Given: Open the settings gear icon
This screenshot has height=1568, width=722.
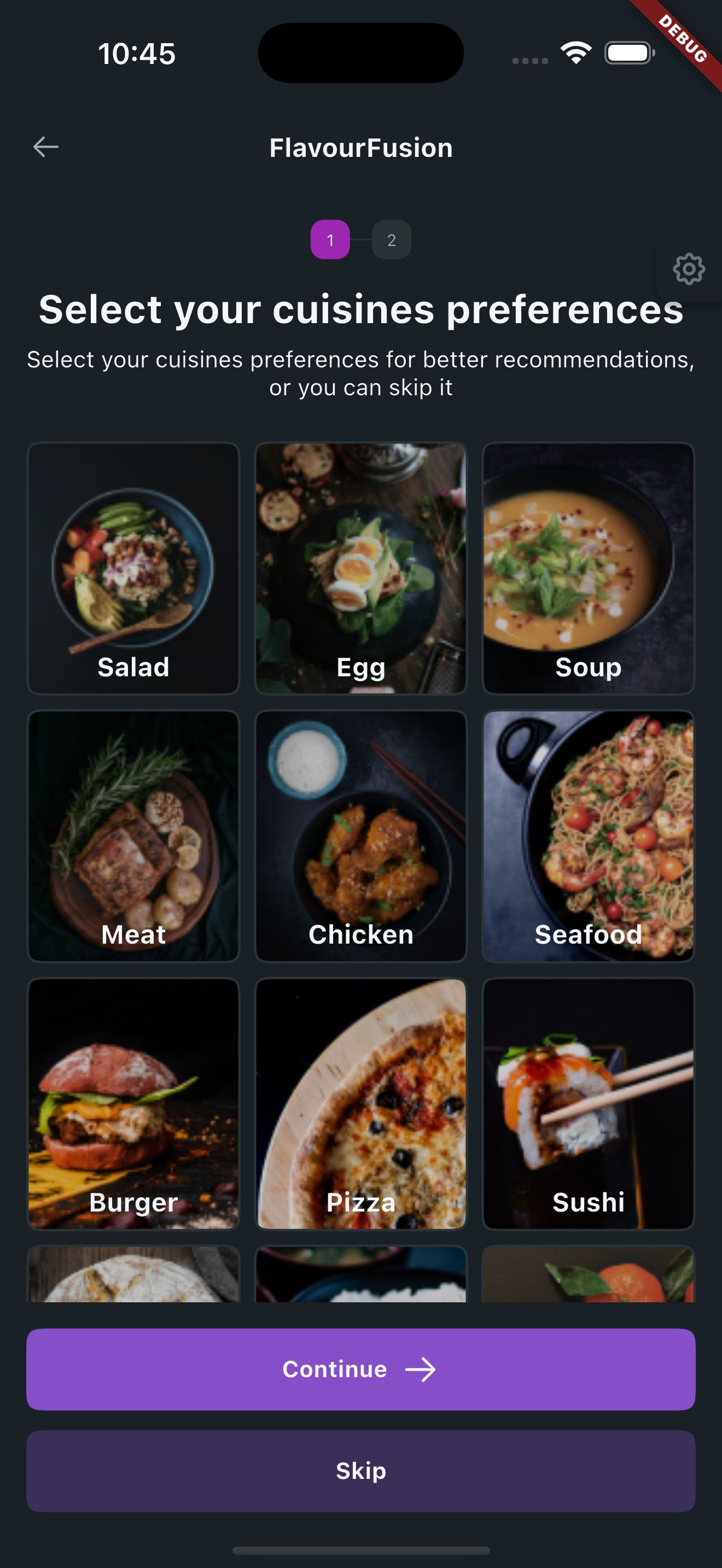Looking at the screenshot, I should coord(689,268).
